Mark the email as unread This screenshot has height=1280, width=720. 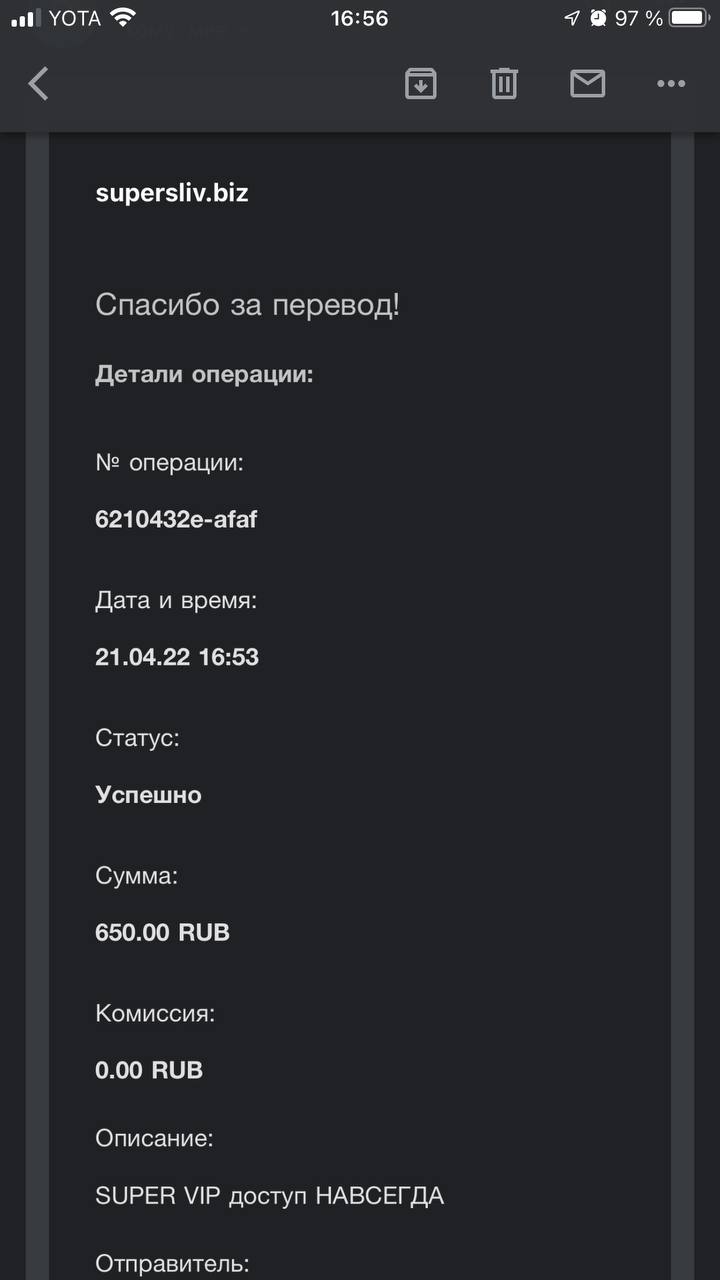coord(588,84)
